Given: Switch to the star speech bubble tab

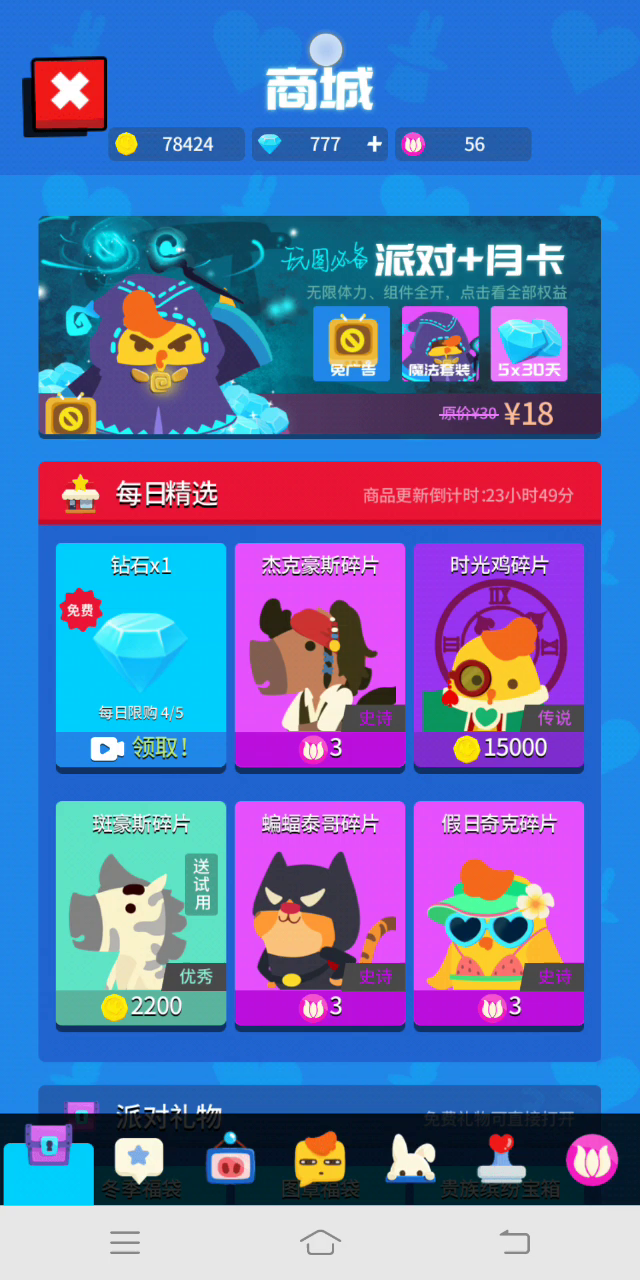Looking at the screenshot, I should tap(139, 1160).
